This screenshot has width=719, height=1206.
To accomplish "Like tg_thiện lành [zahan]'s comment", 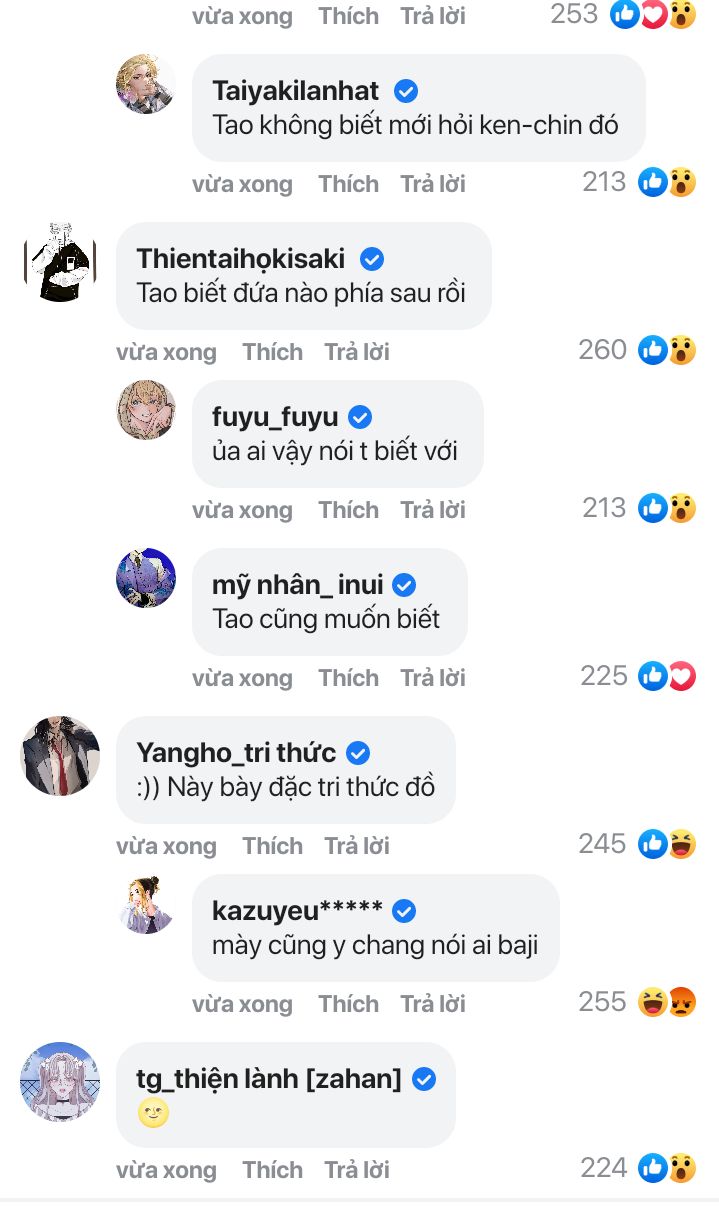I will (272, 1170).
